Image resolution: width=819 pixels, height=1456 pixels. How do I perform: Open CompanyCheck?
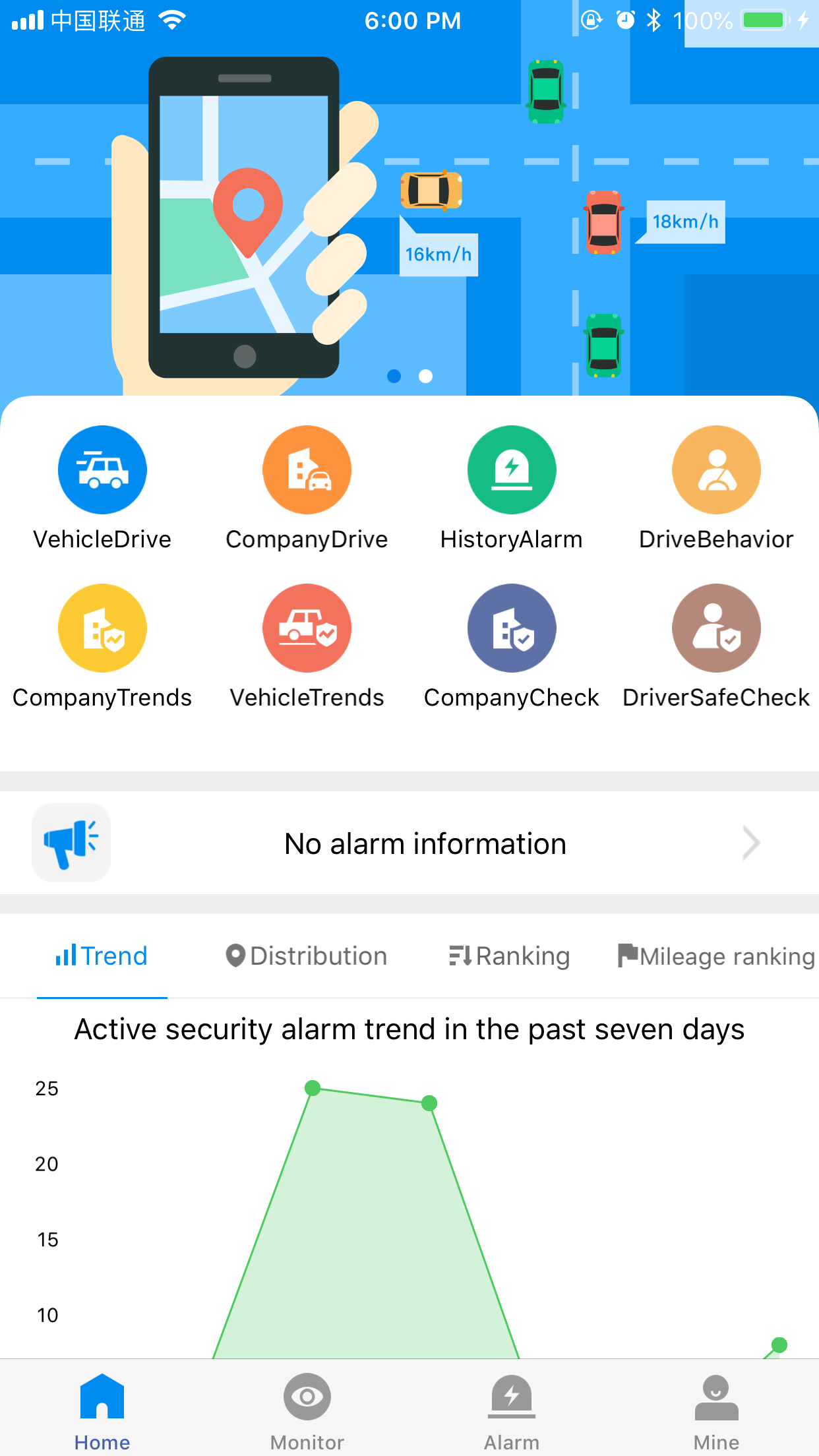coord(512,628)
